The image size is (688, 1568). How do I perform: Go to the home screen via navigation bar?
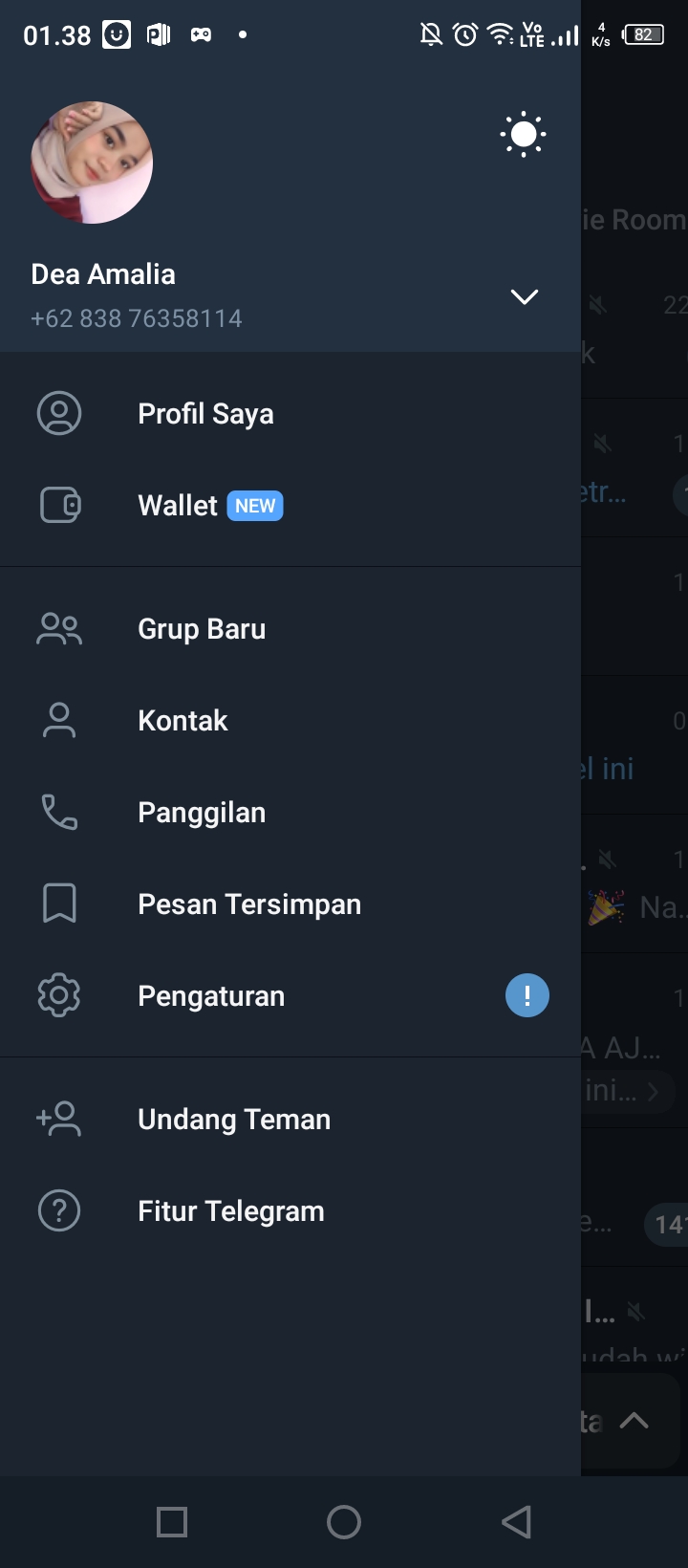coord(344,1522)
